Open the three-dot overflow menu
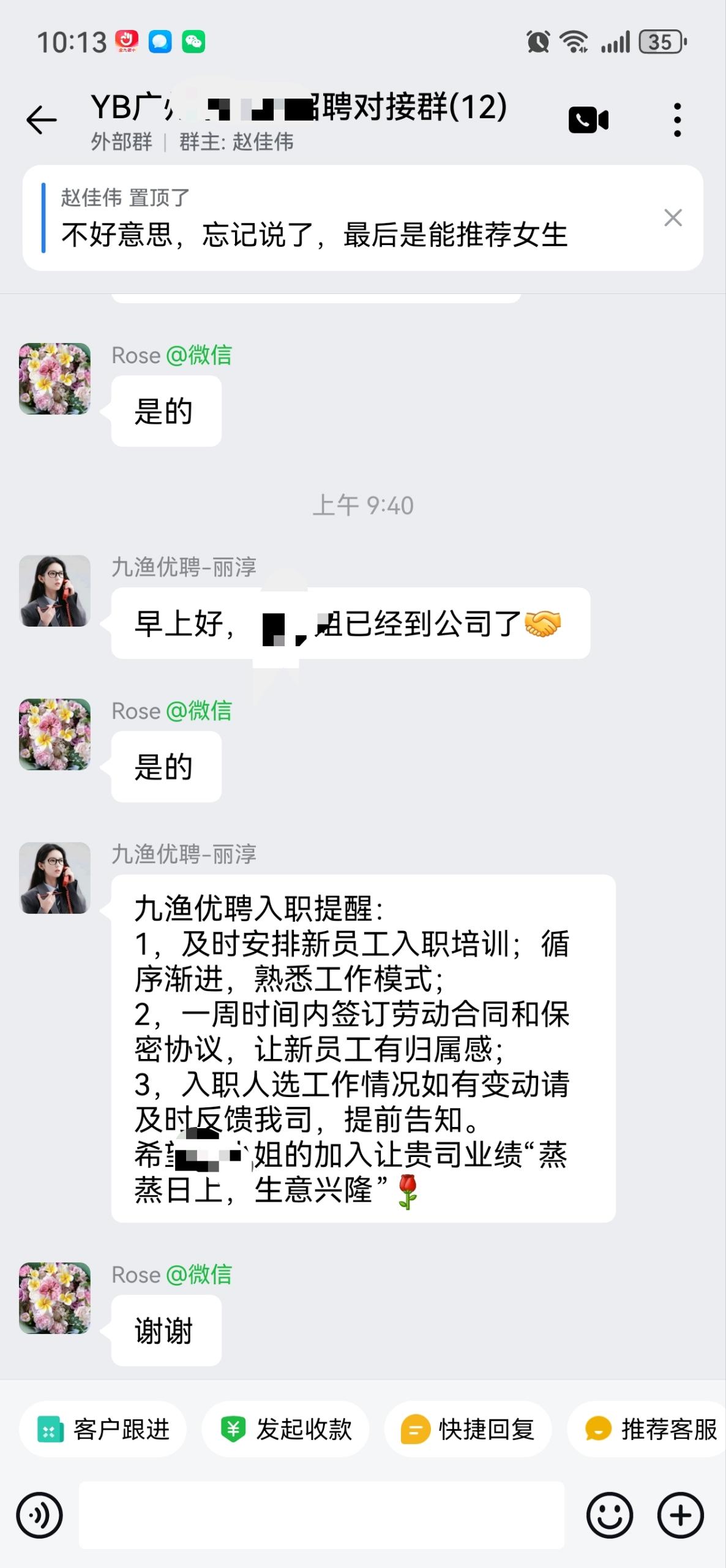 tap(677, 119)
